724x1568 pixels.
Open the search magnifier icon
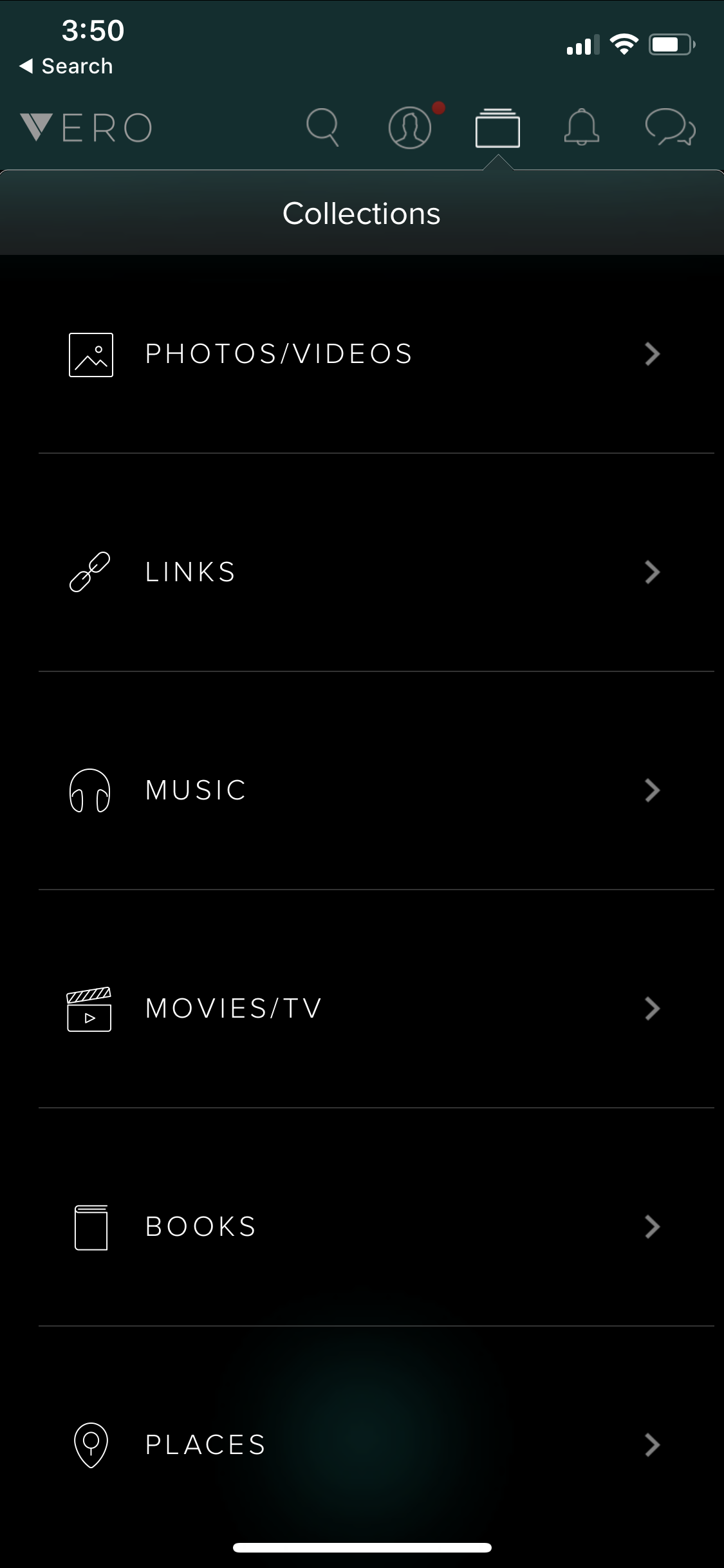coord(322,127)
